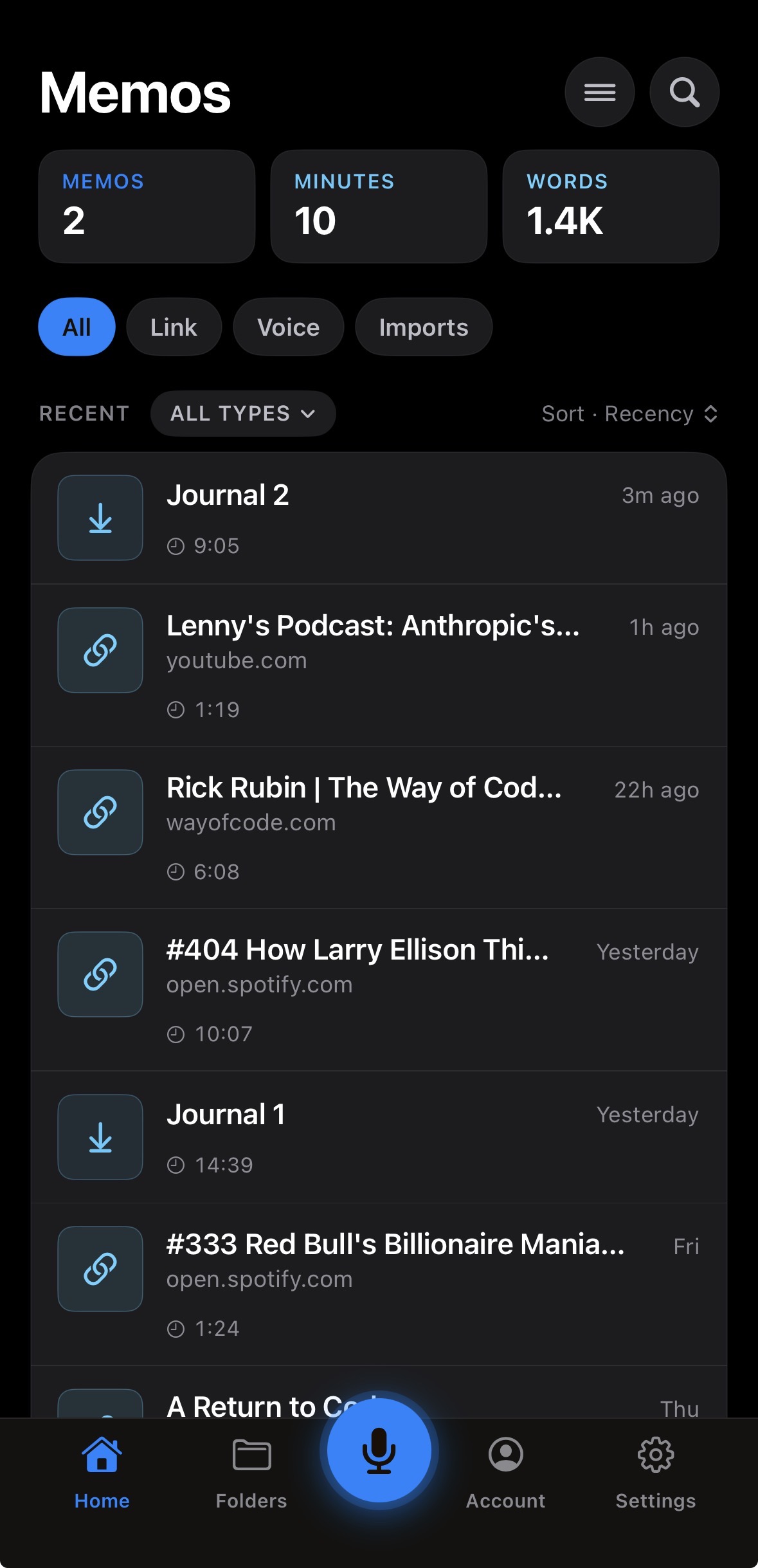Expand the All Types dropdown

coord(243,414)
